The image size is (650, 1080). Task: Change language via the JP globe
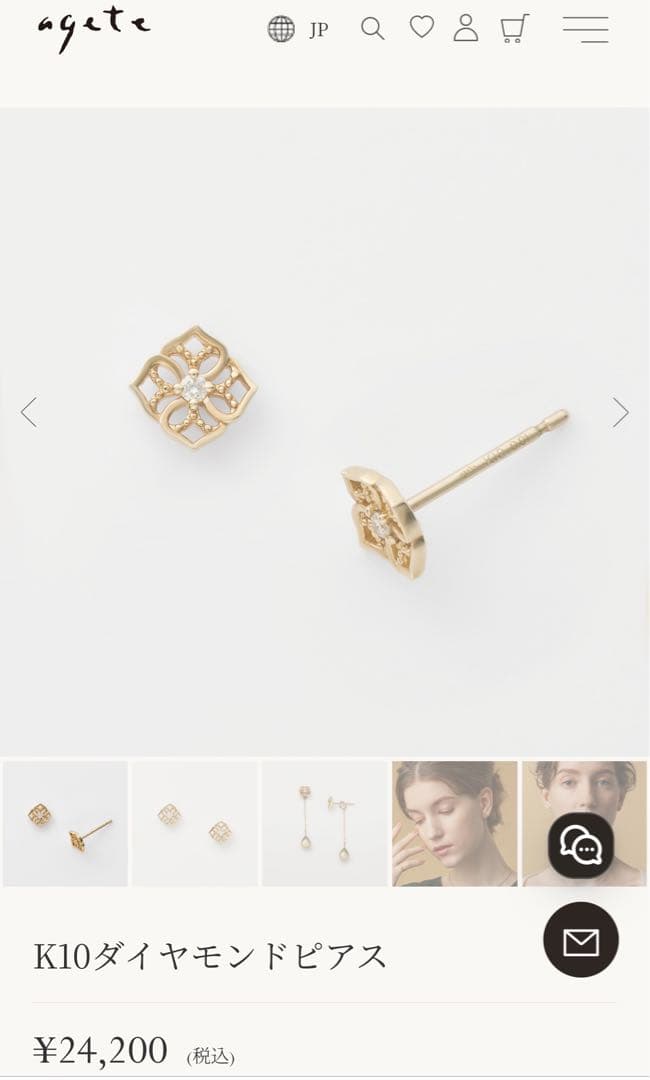click(298, 29)
